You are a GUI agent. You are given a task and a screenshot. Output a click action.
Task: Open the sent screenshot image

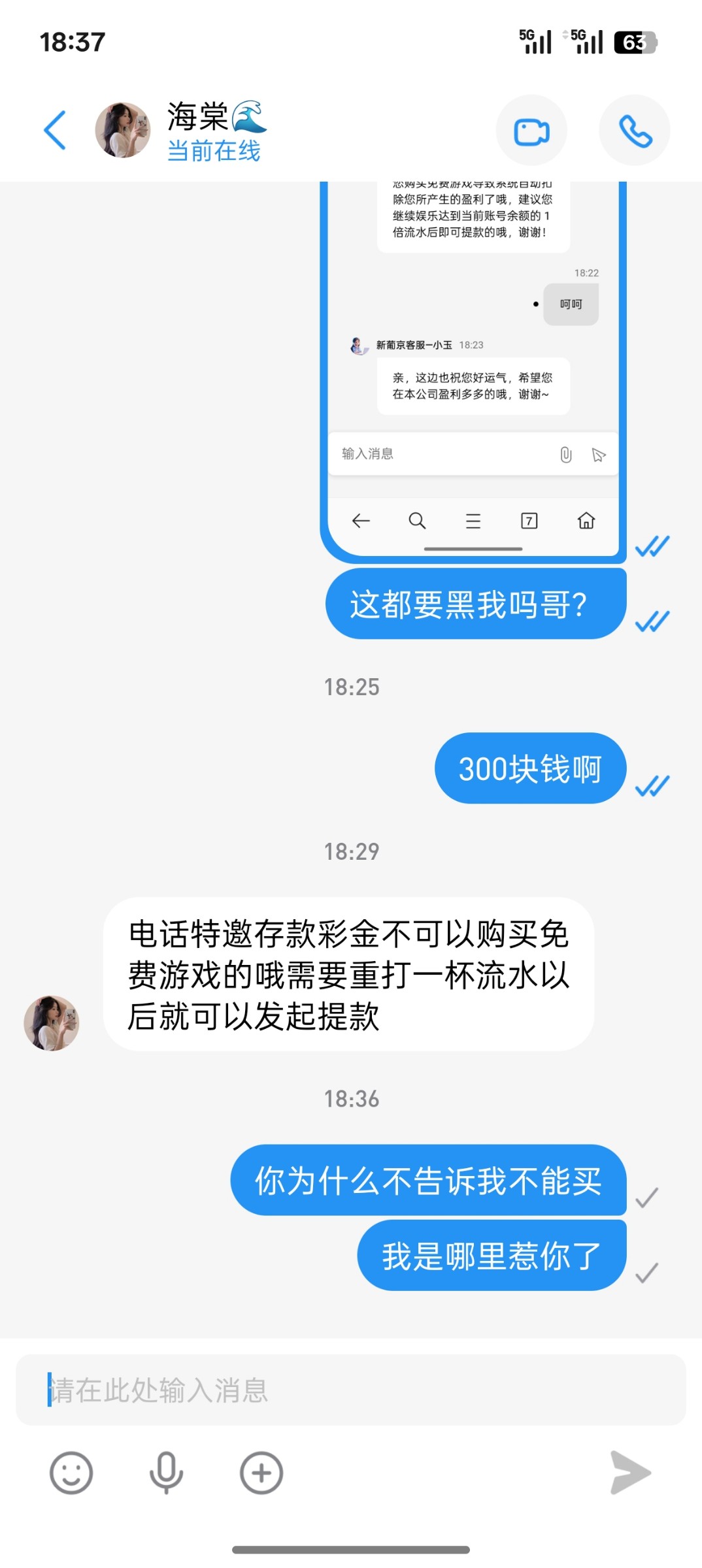tap(473, 366)
